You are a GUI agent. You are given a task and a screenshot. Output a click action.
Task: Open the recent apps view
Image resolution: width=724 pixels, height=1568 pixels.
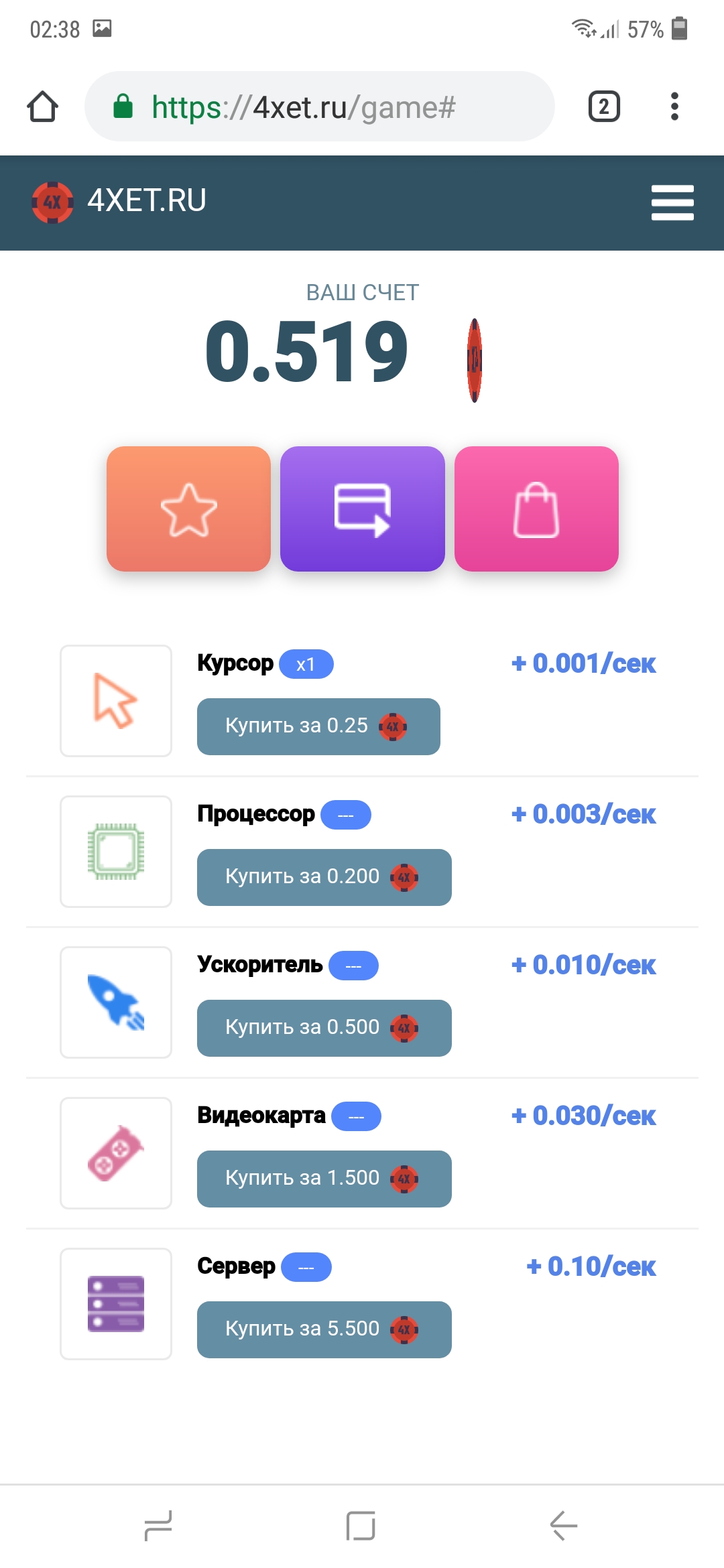point(159,1526)
